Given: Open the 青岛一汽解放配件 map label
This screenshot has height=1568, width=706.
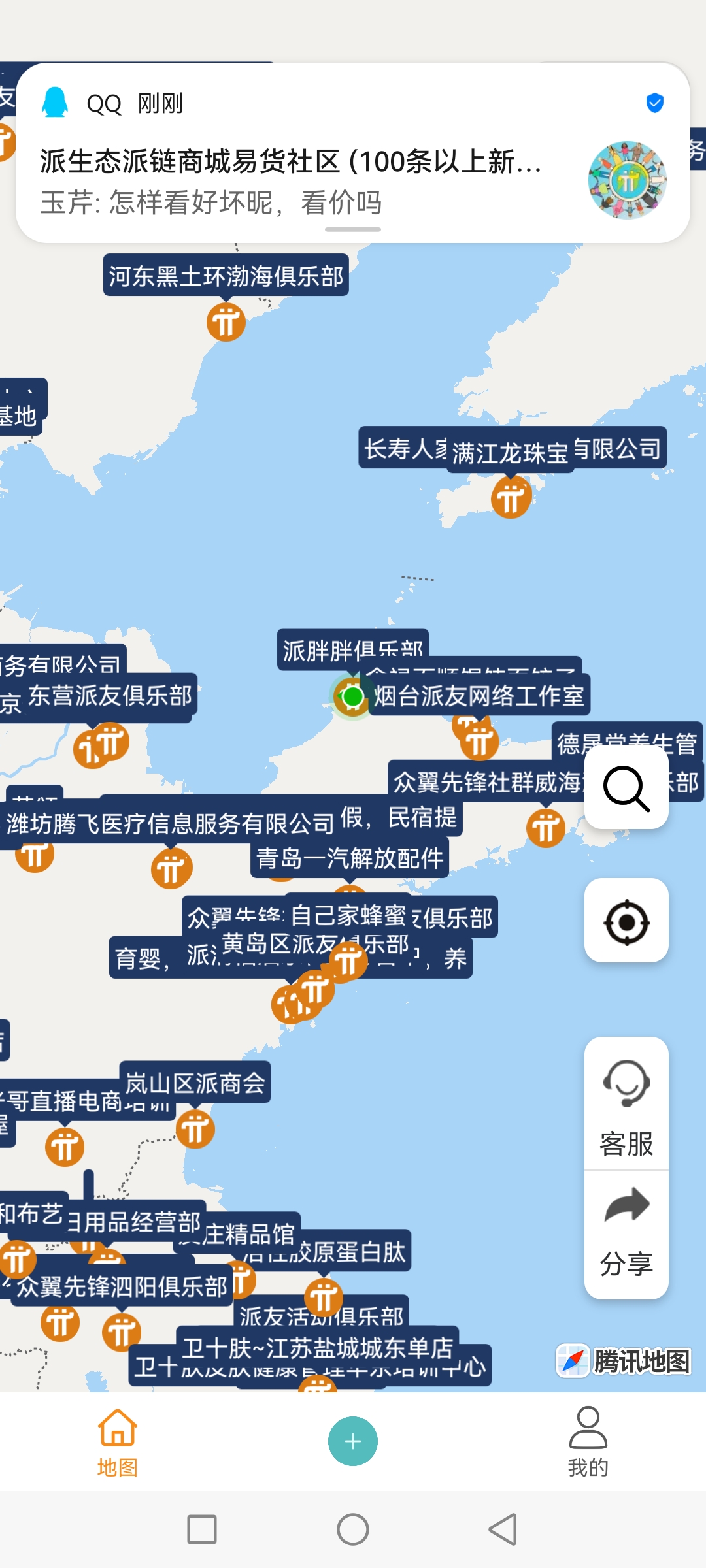Looking at the screenshot, I should point(350,858).
